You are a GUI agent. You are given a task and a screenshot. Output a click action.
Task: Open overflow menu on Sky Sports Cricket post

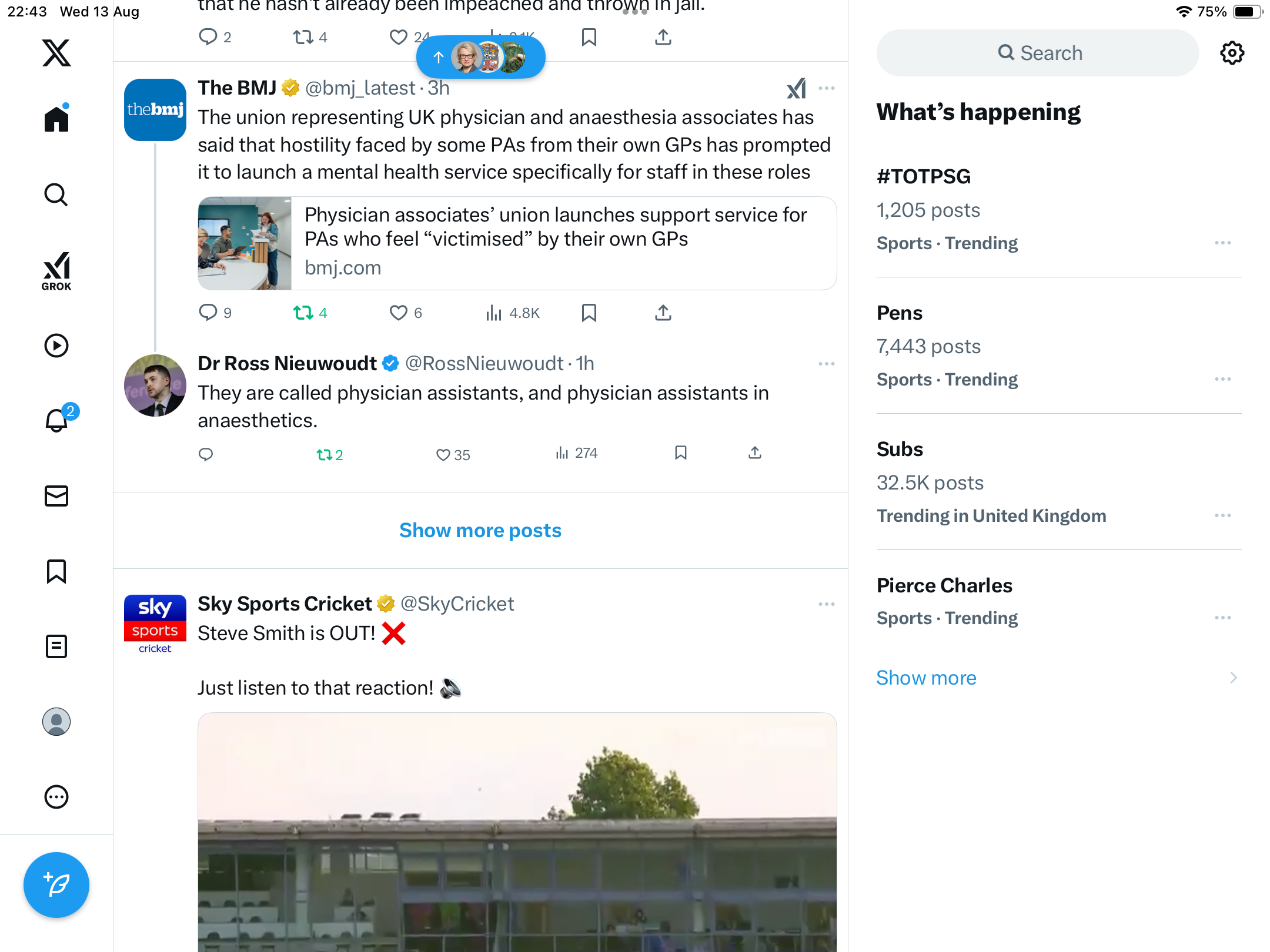826,604
